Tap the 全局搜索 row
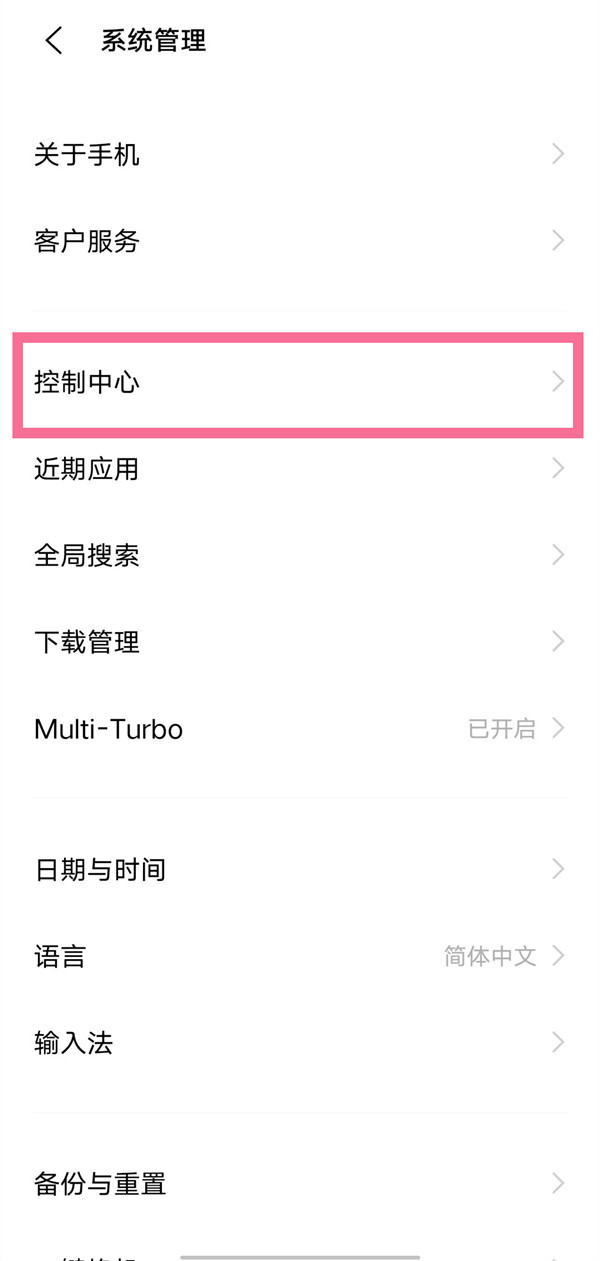Image resolution: width=600 pixels, height=1261 pixels. click(x=298, y=555)
